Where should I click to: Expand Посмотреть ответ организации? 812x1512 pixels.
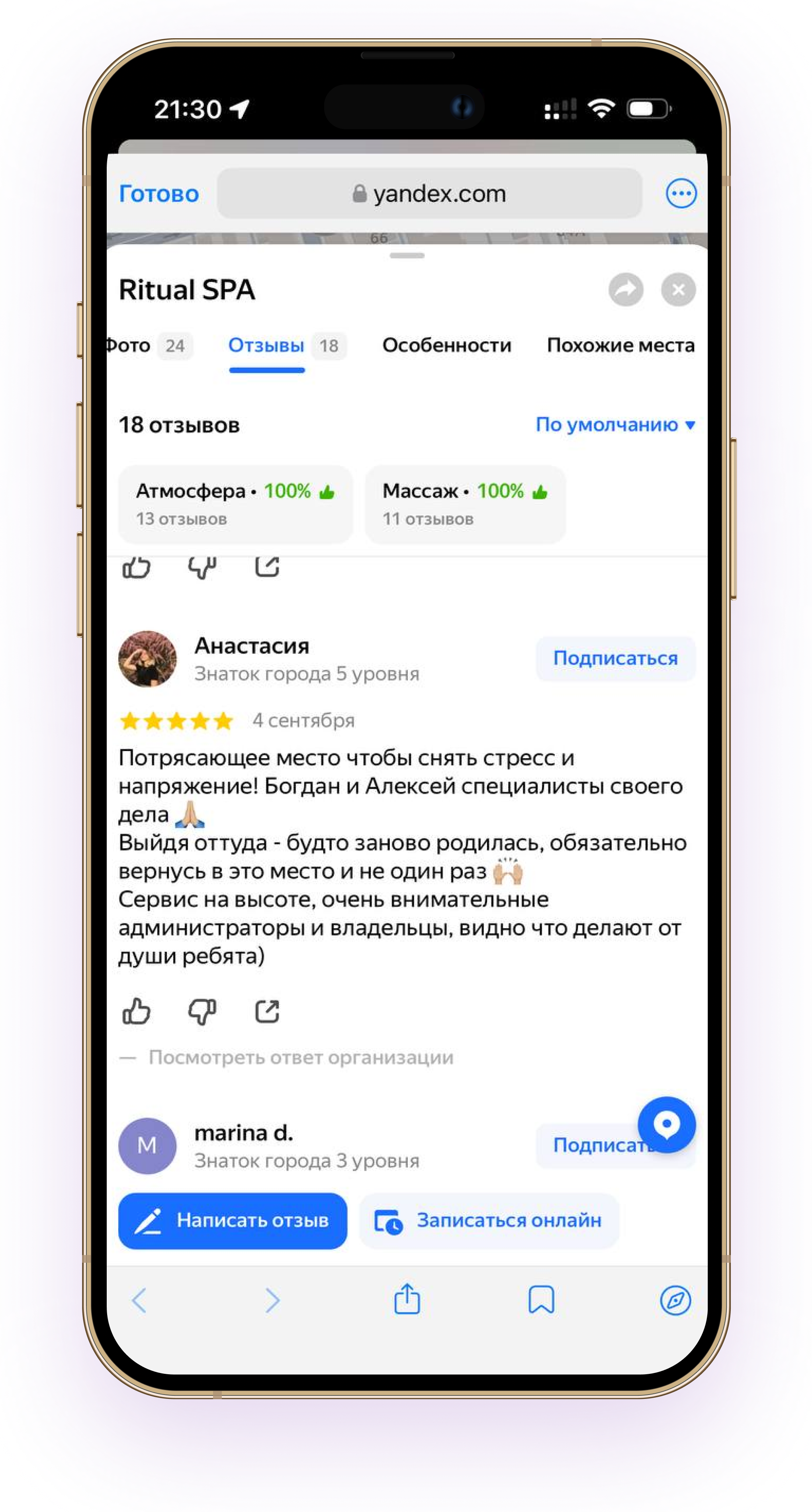click(x=301, y=1058)
